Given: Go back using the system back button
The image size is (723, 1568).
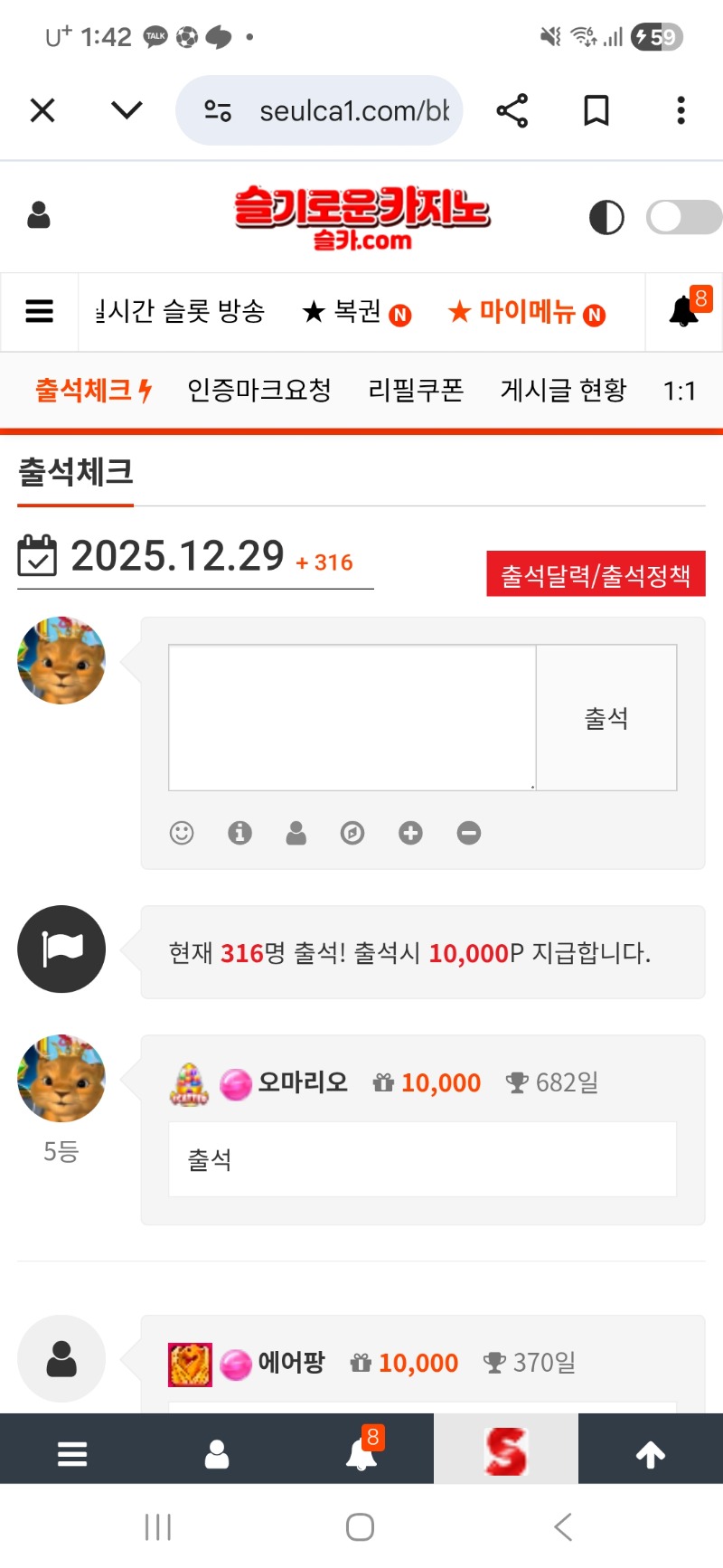Looking at the screenshot, I should (563, 1527).
